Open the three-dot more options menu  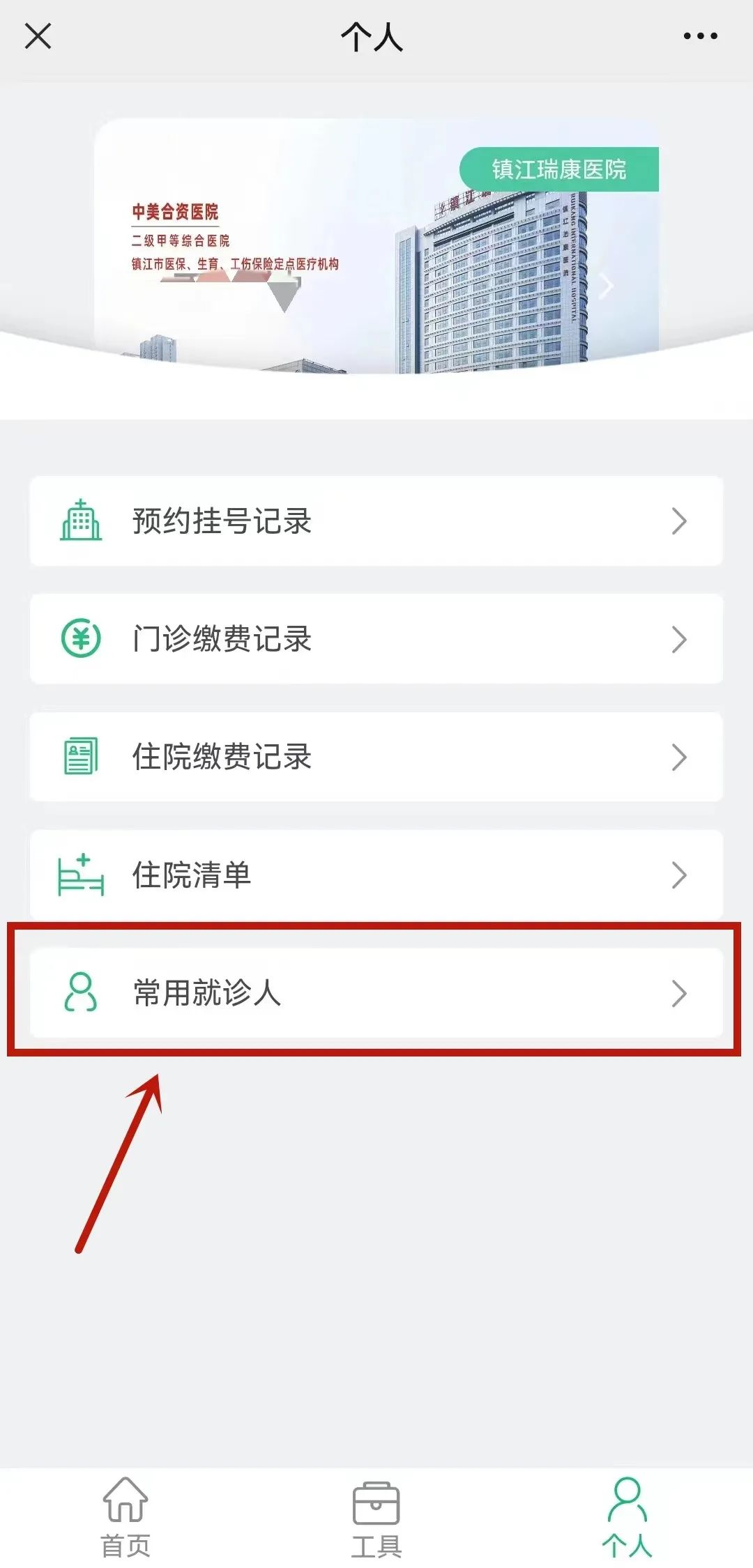700,36
